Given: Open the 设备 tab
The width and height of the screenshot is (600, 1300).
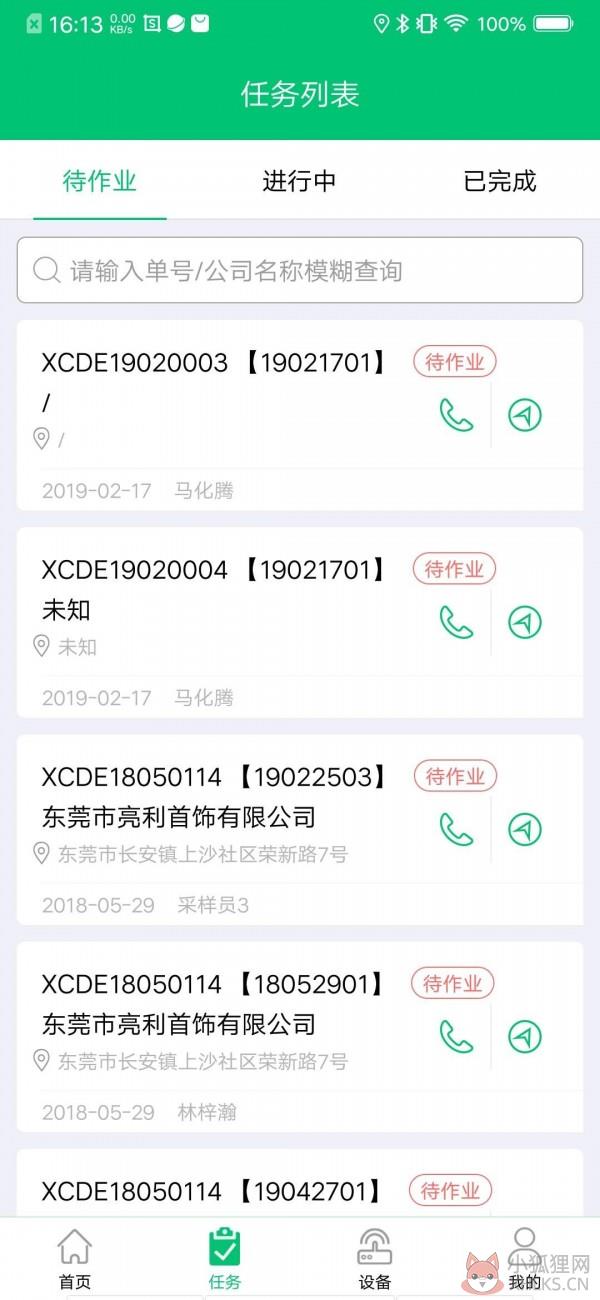Looking at the screenshot, I should 375,1258.
